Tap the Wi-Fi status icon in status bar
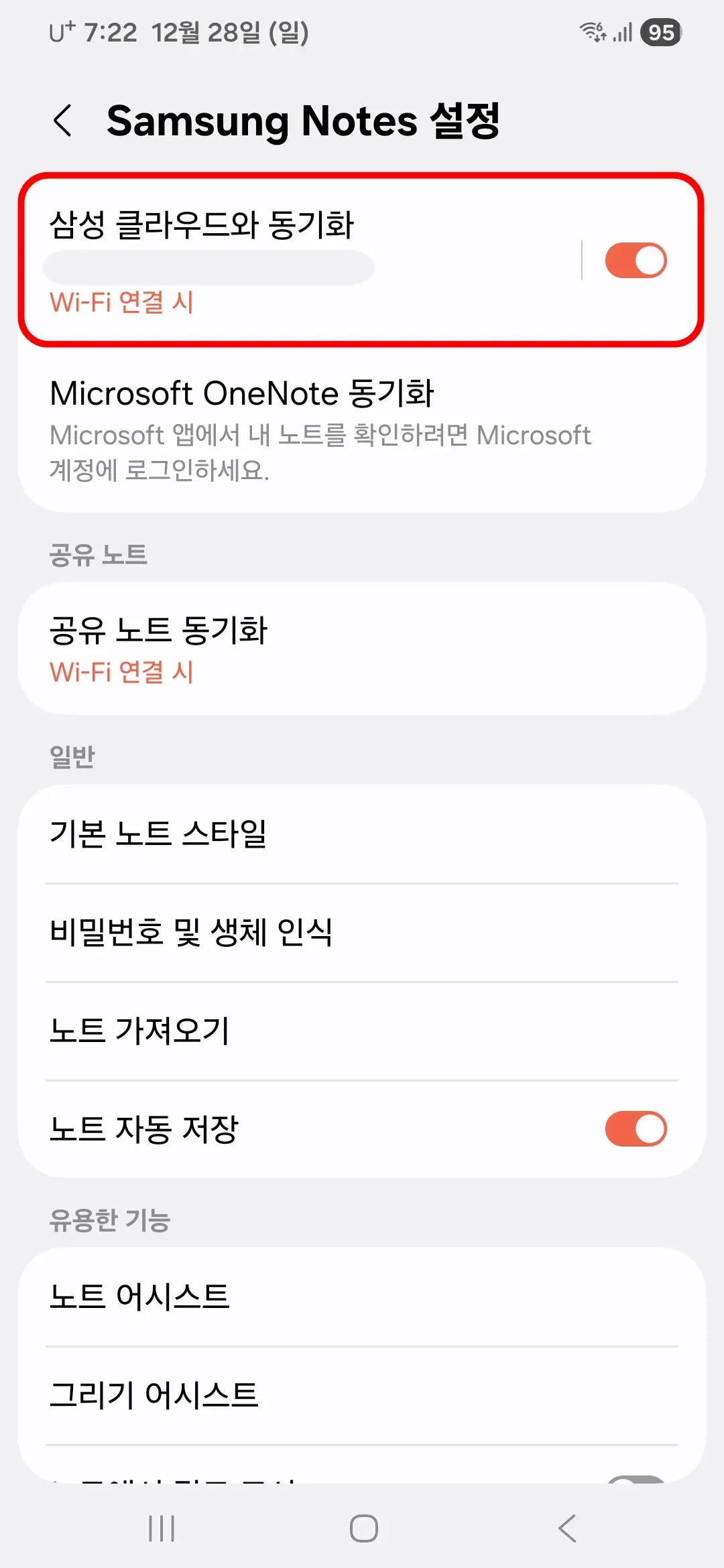 pyautogui.click(x=593, y=31)
